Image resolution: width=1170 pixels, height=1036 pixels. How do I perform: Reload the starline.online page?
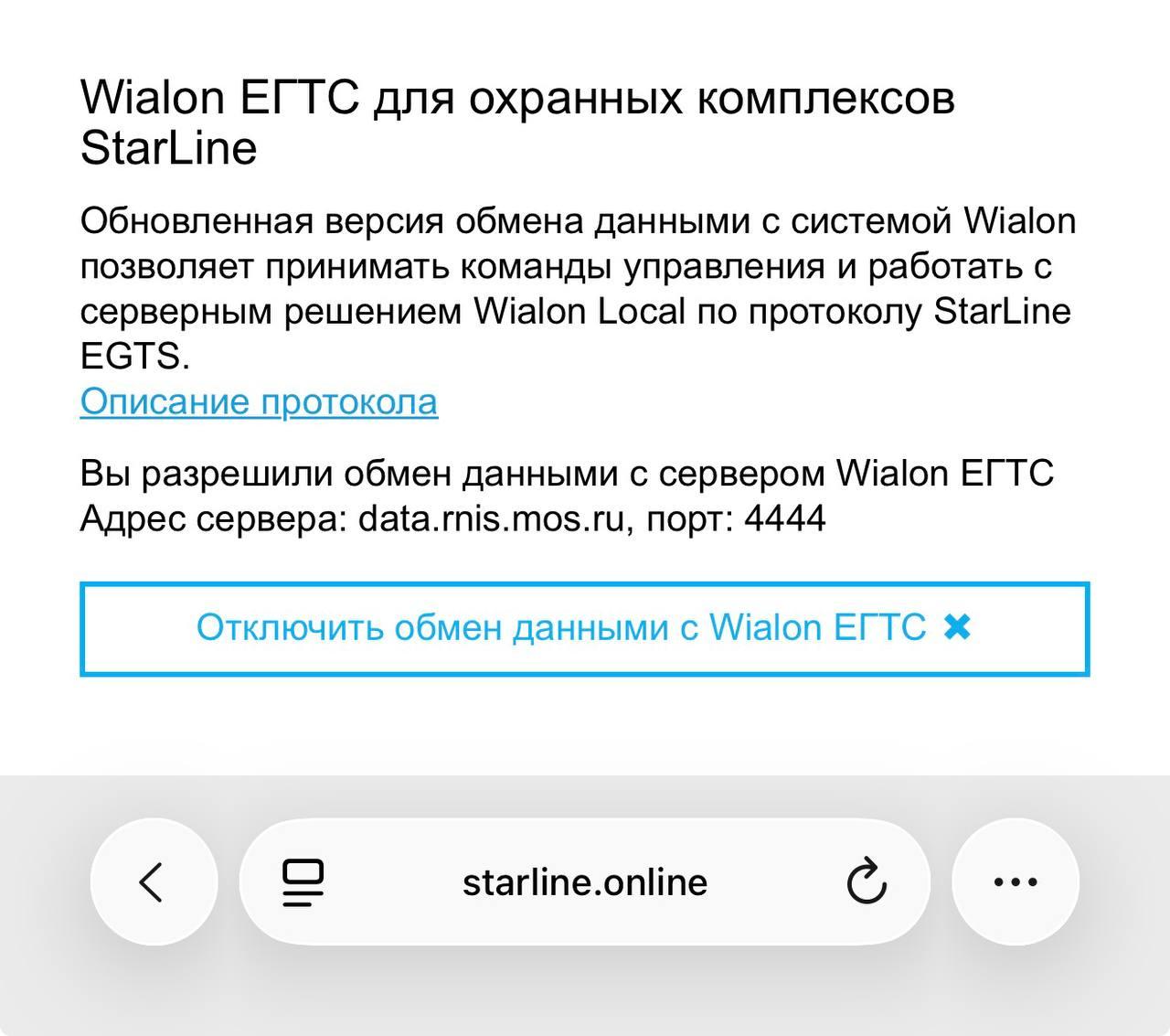coord(866,882)
